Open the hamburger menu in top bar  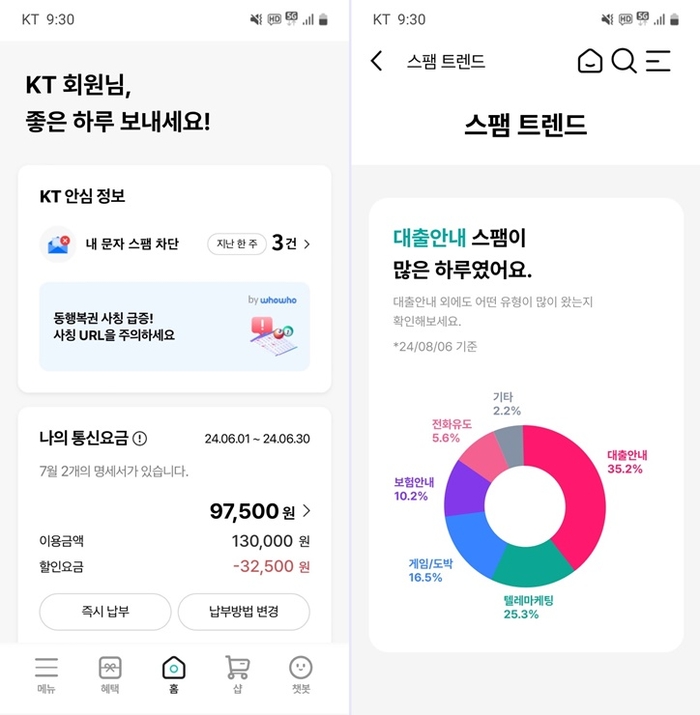658,61
